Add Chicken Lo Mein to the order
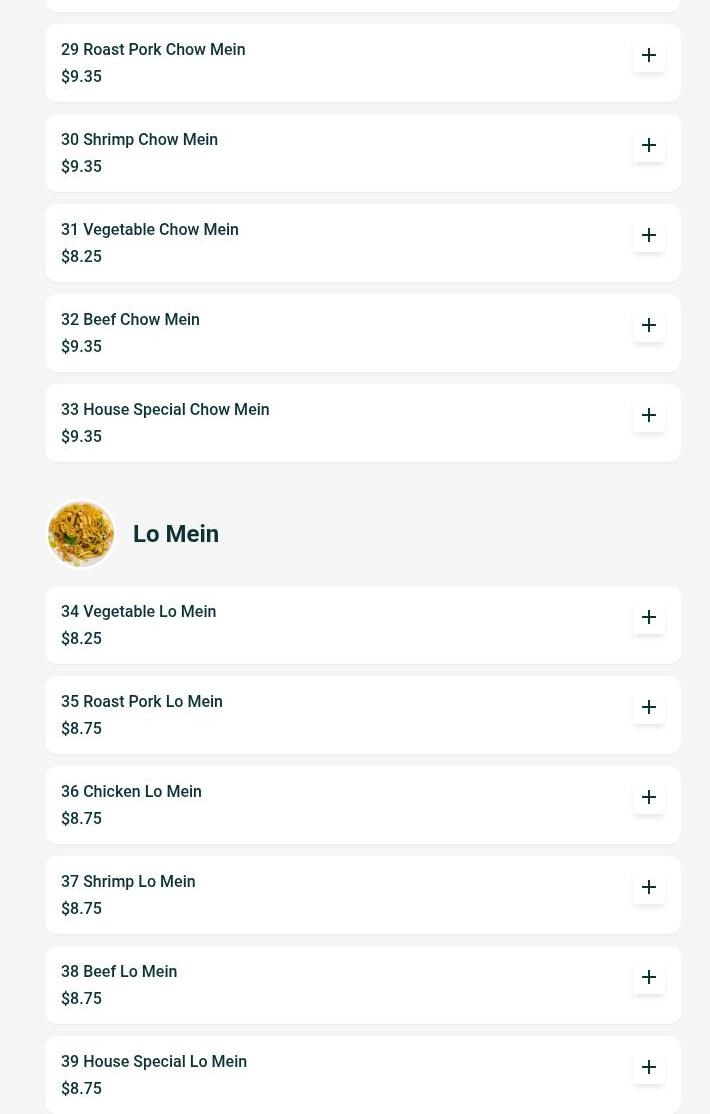The width and height of the screenshot is (710, 1114). coord(649,797)
